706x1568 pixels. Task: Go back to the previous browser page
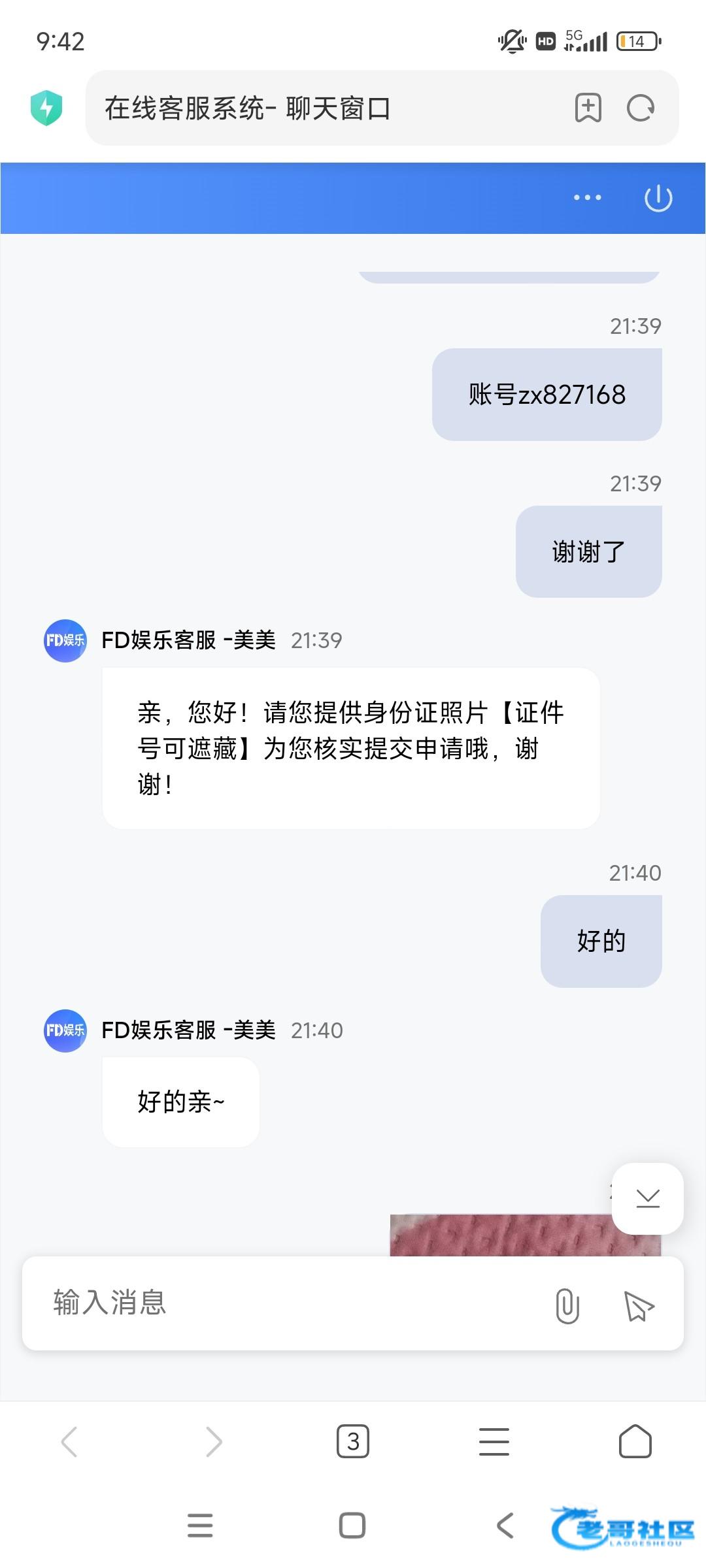pyautogui.click(x=69, y=1441)
